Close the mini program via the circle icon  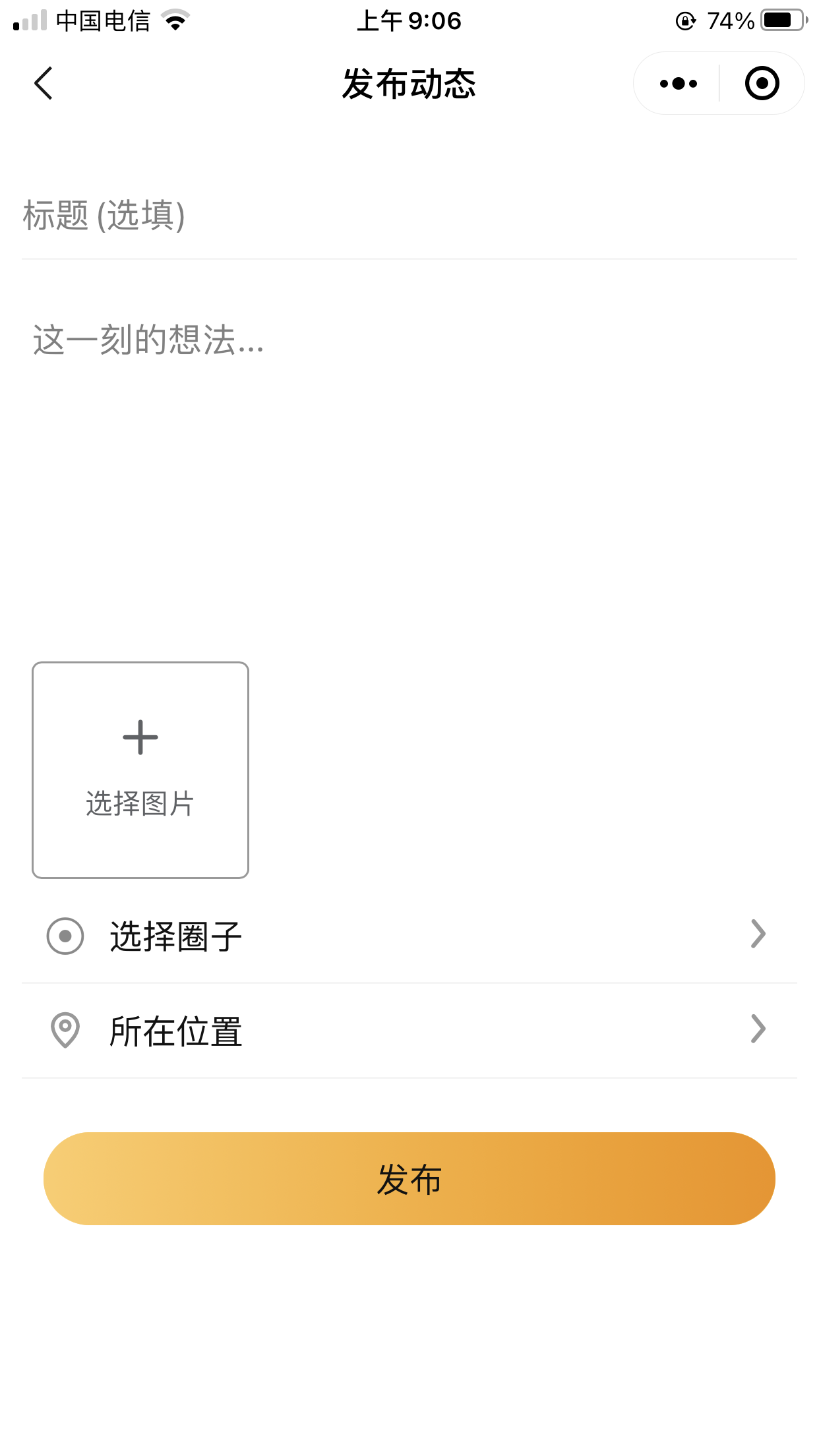pos(762,84)
